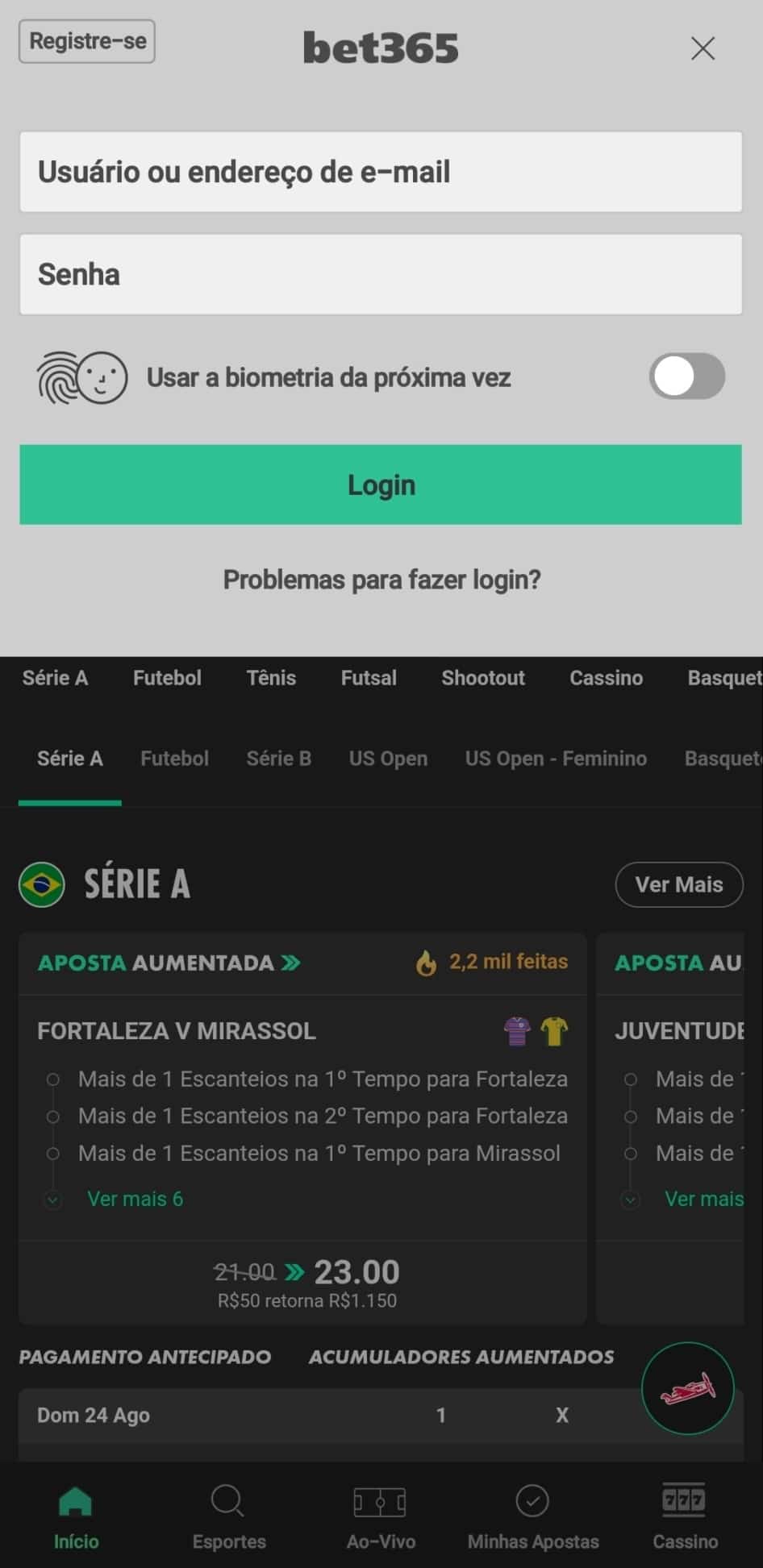
Task: Open Minhas Apostas icon
Action: click(532, 1501)
